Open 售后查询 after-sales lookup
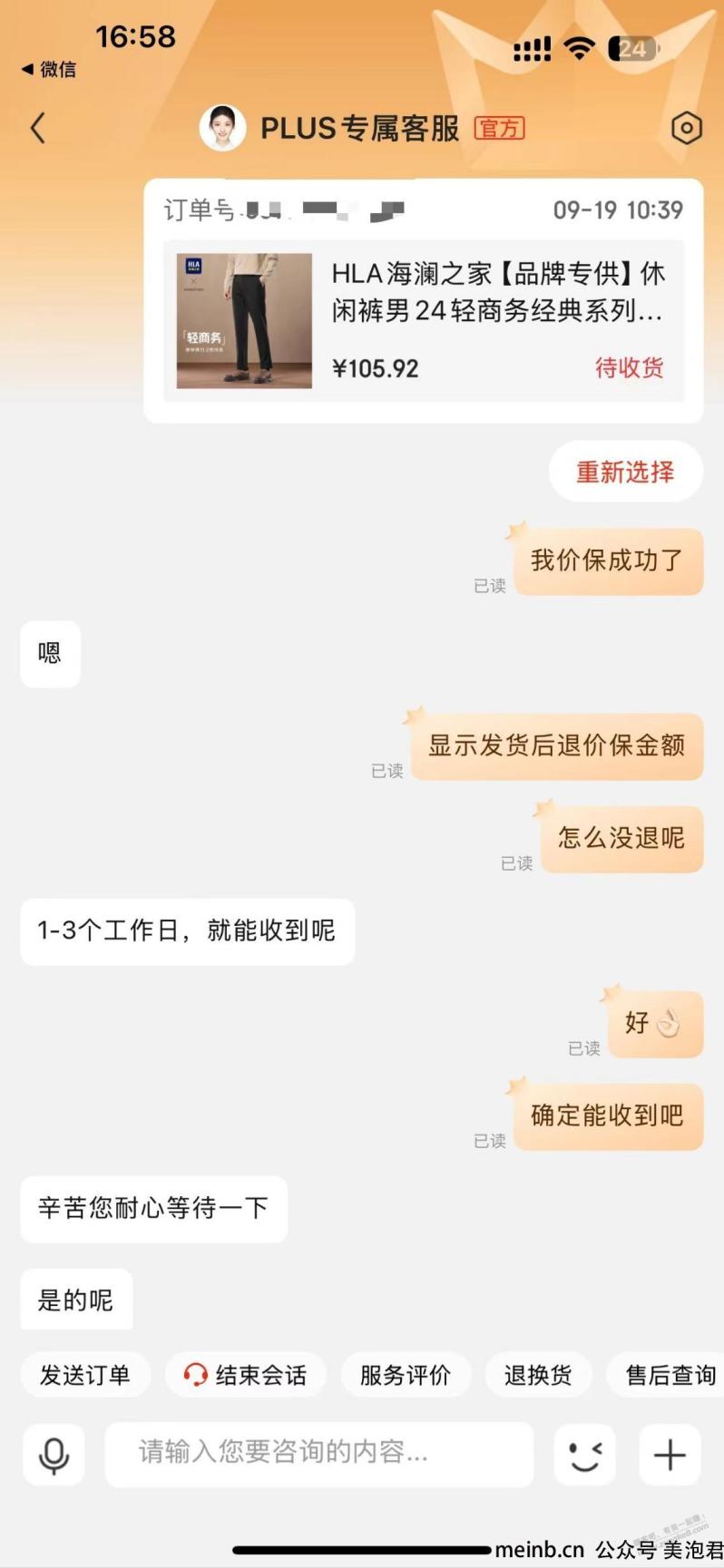 point(670,1375)
